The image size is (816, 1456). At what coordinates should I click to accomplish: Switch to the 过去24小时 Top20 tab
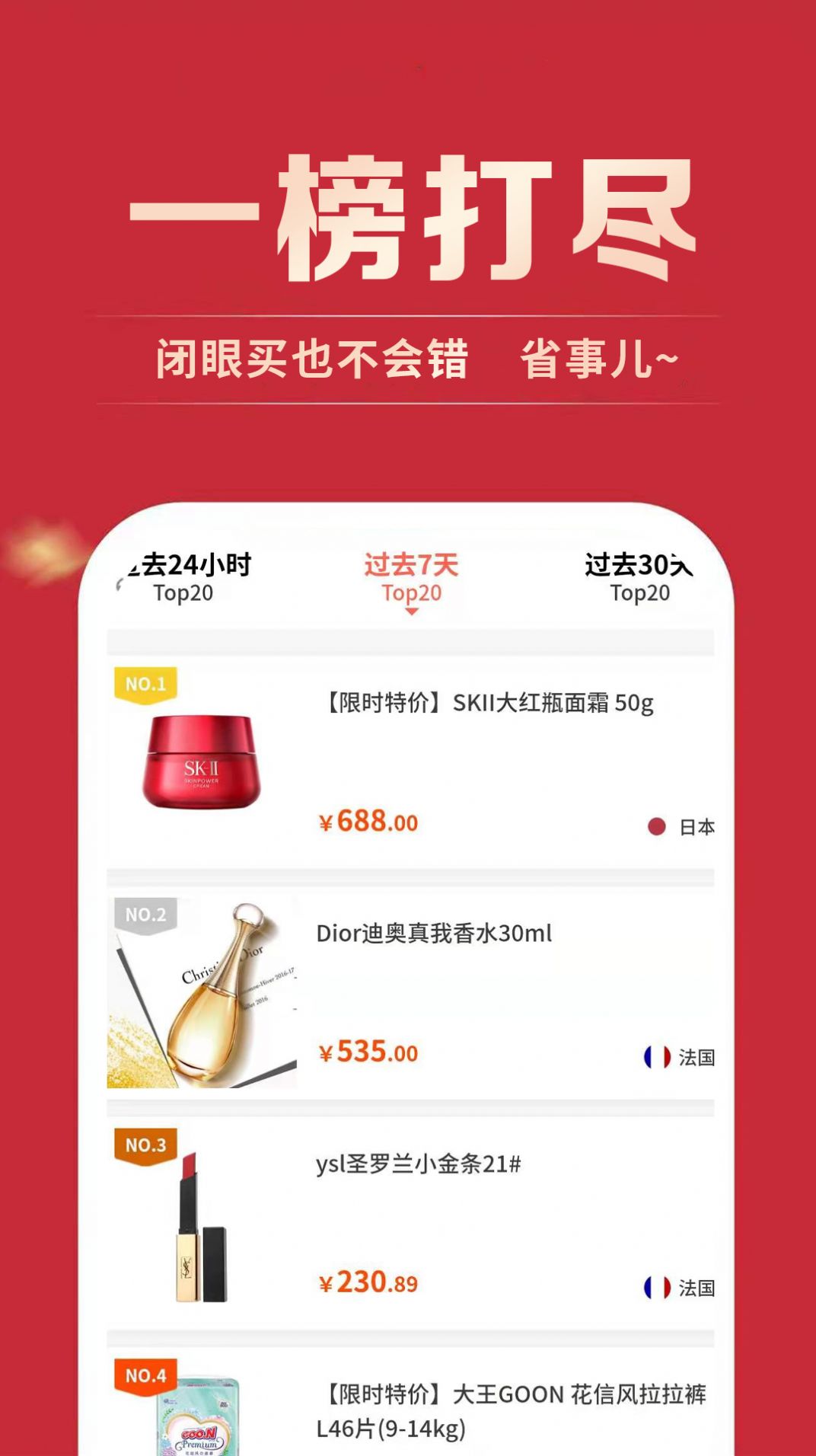183,577
